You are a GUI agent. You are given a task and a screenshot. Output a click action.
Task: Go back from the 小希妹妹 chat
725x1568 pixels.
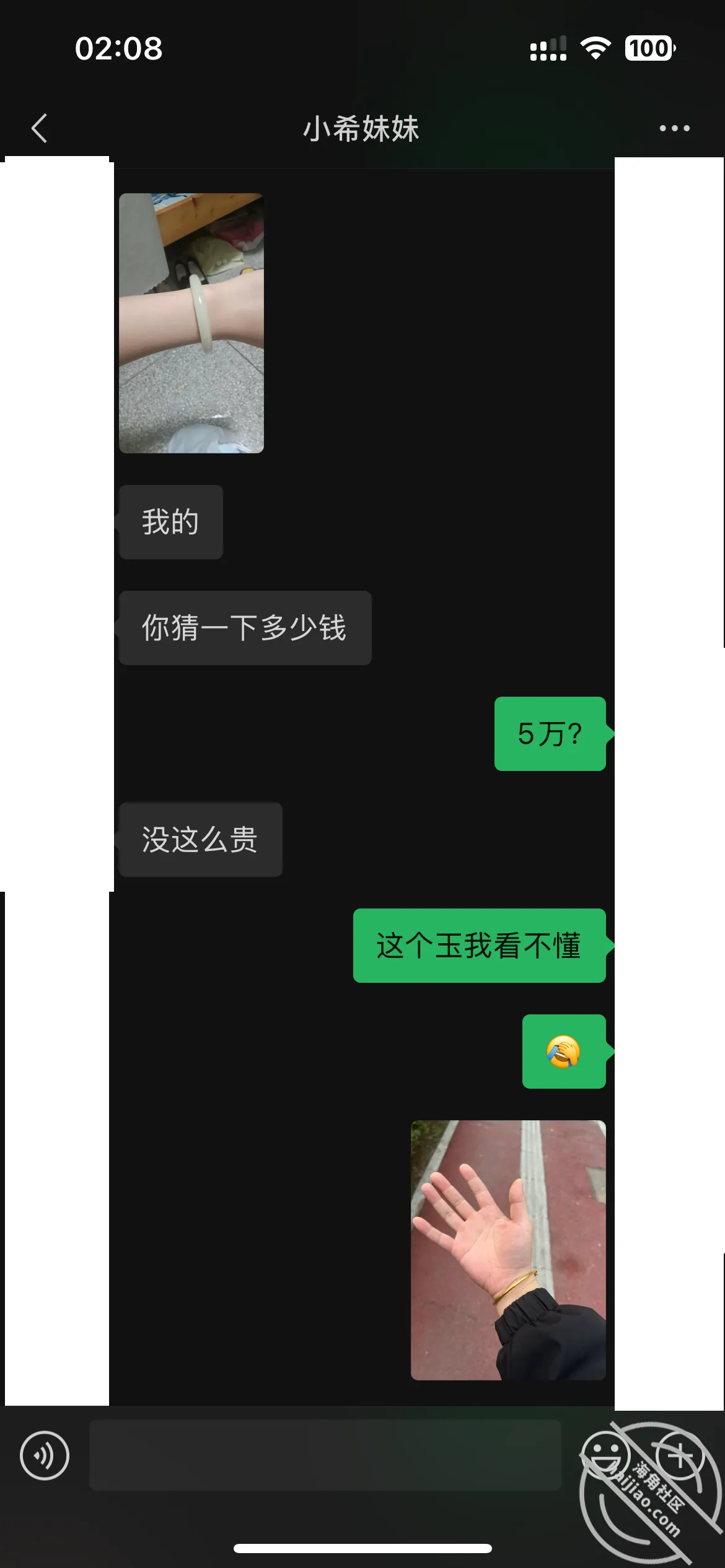pos(39,128)
